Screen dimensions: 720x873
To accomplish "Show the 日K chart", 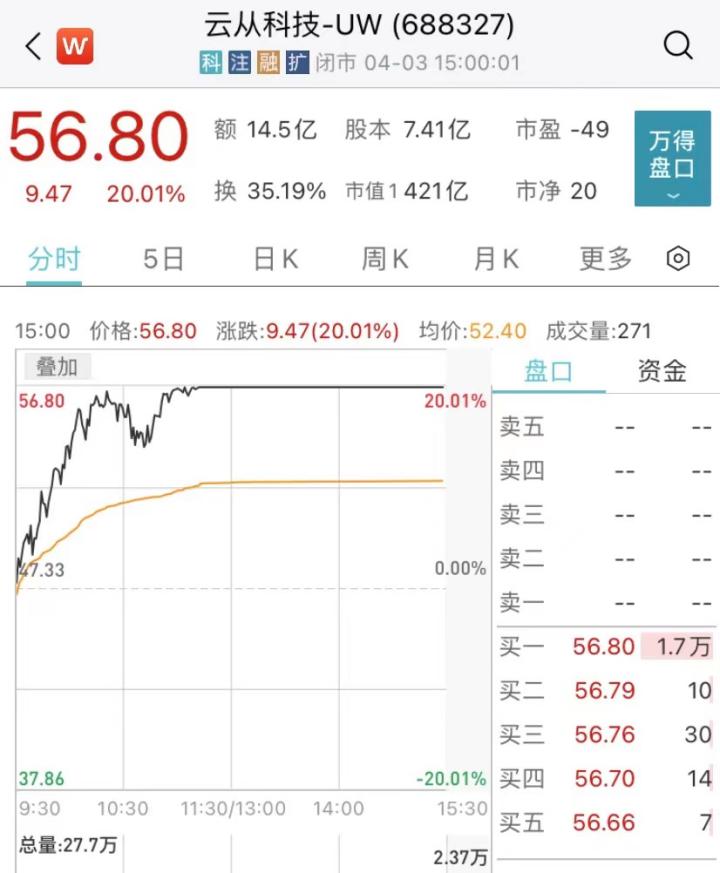I will [x=275, y=260].
